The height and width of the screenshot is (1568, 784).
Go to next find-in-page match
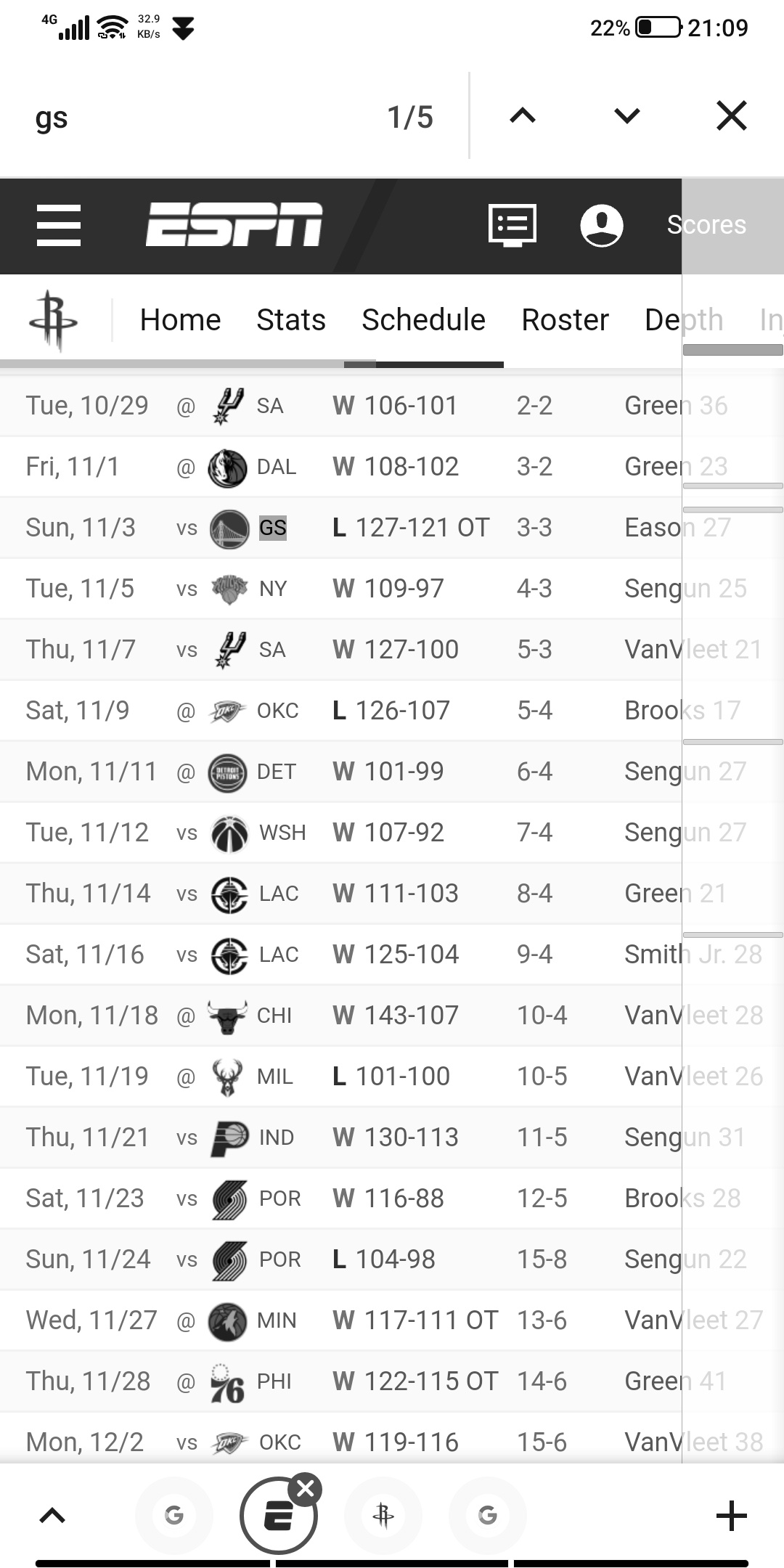(626, 116)
